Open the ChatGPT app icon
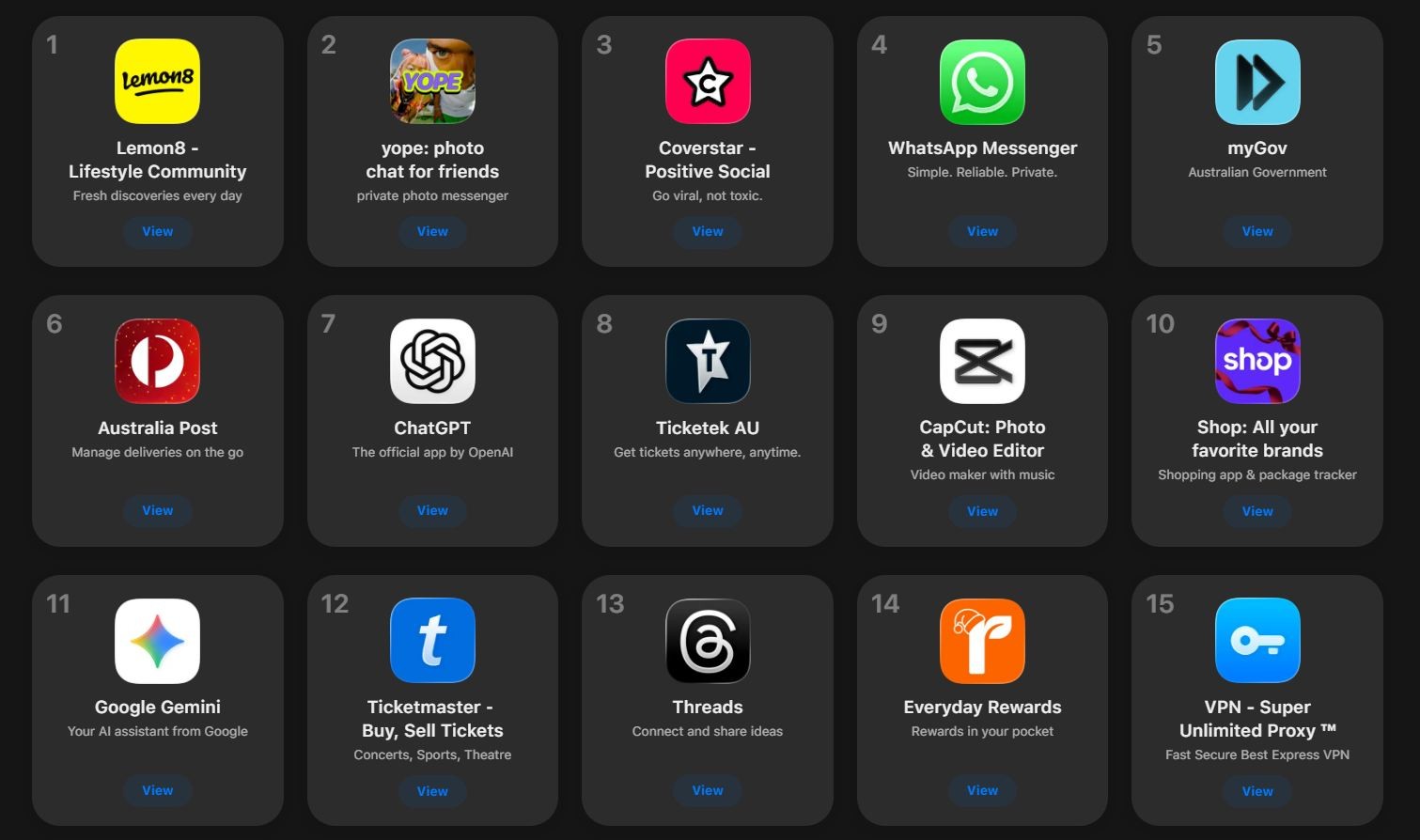This screenshot has width=1420, height=840. (432, 361)
